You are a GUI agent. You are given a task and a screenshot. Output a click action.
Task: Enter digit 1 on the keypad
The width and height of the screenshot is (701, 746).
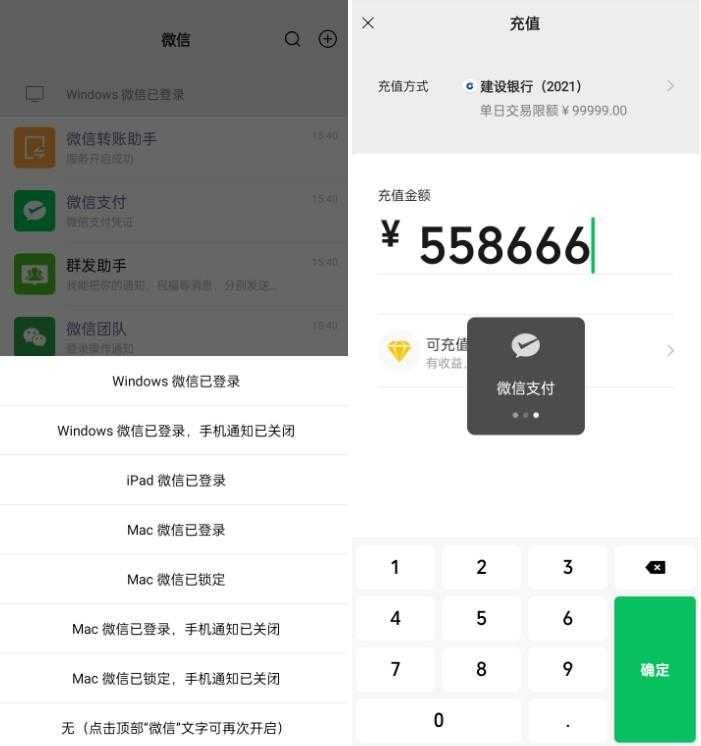(x=395, y=567)
